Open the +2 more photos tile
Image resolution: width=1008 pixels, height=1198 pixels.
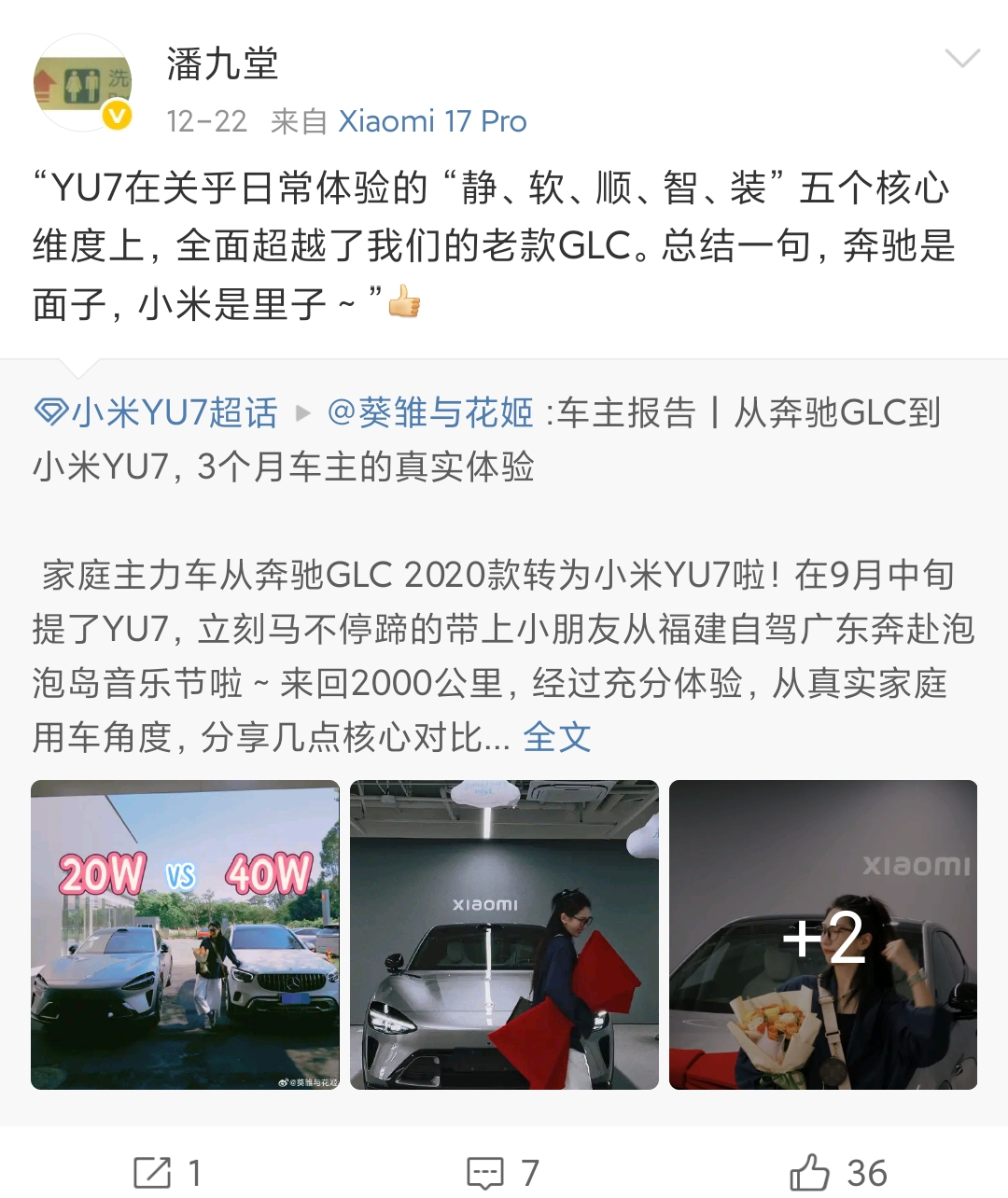(823, 934)
